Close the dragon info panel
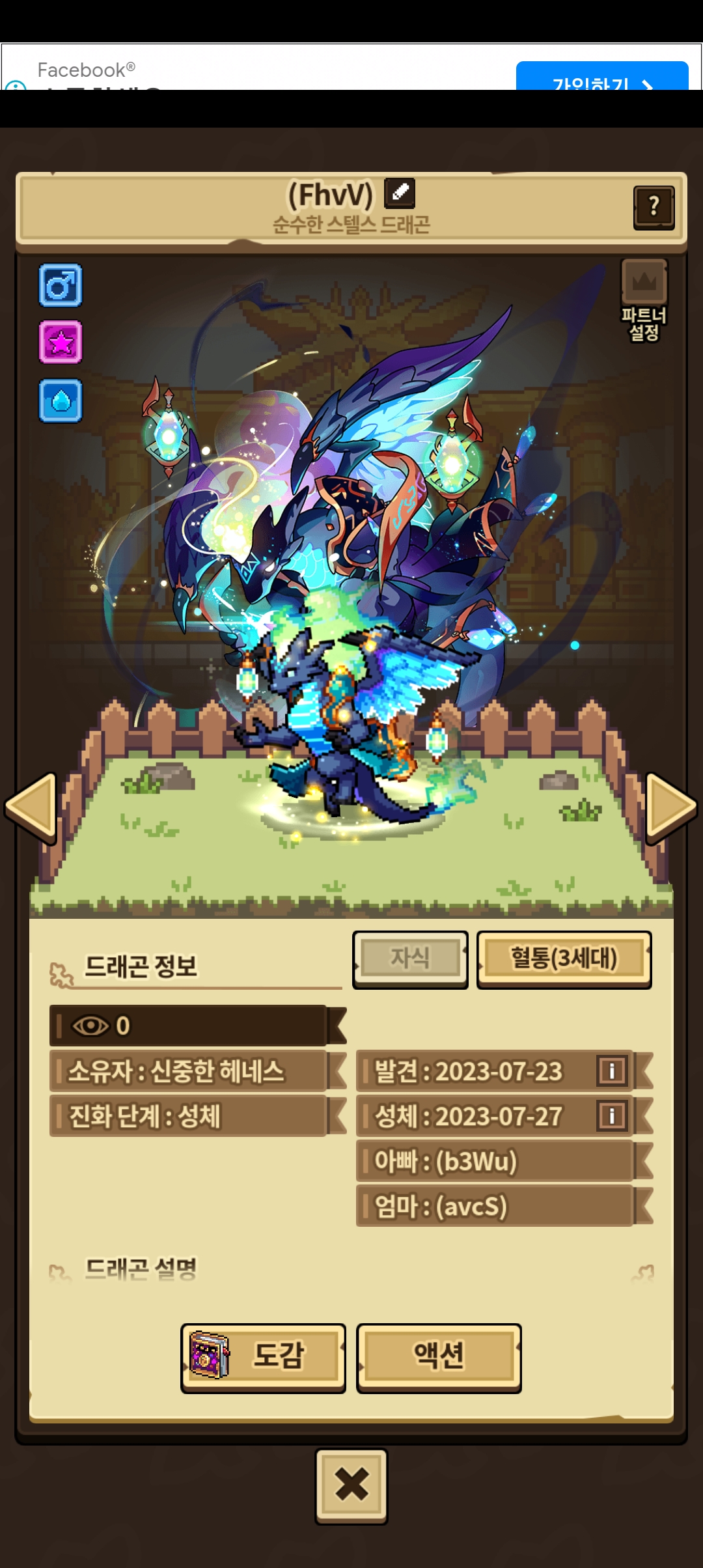The width and height of the screenshot is (703, 1568). [351, 1486]
